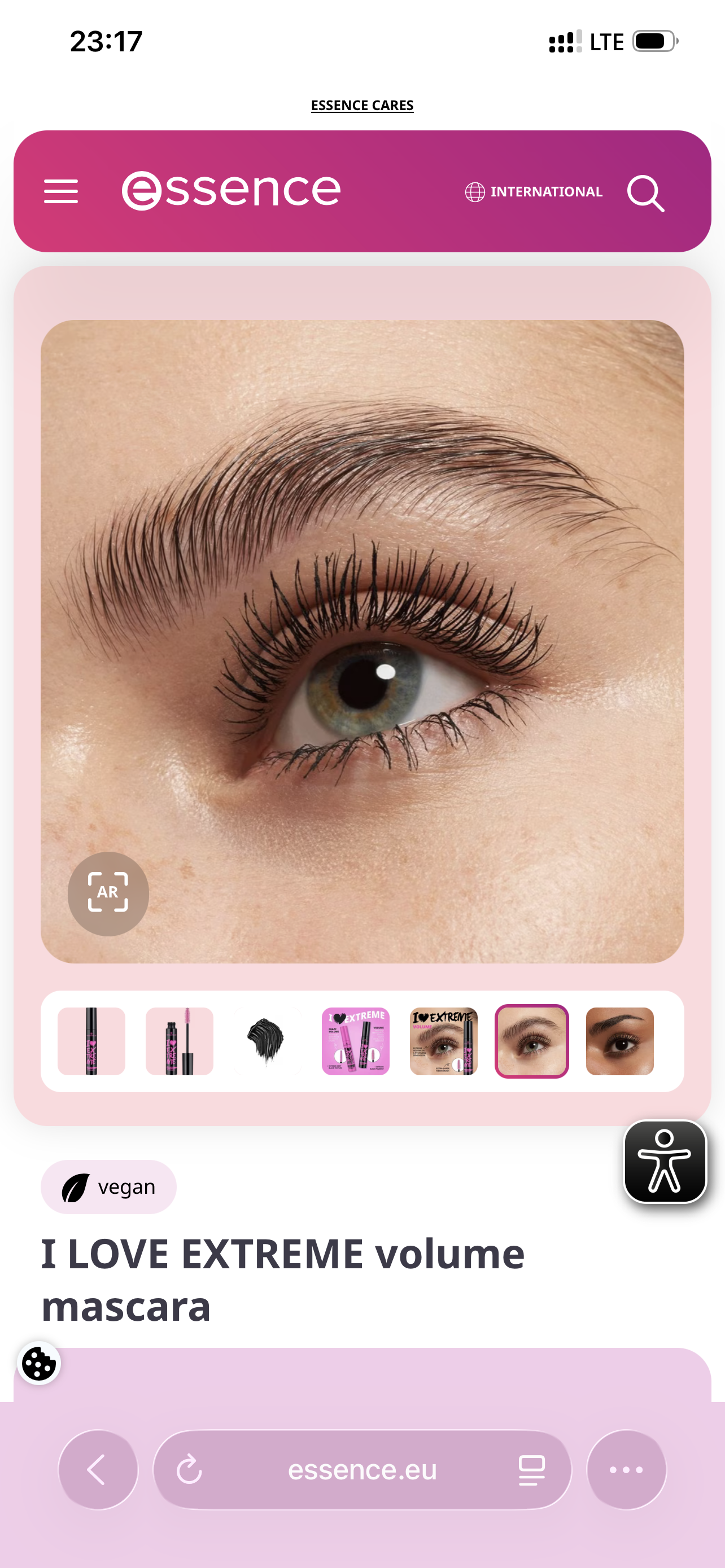Screen dimensions: 725x1568
Task: Open the accessibility options button
Action: [x=665, y=1162]
